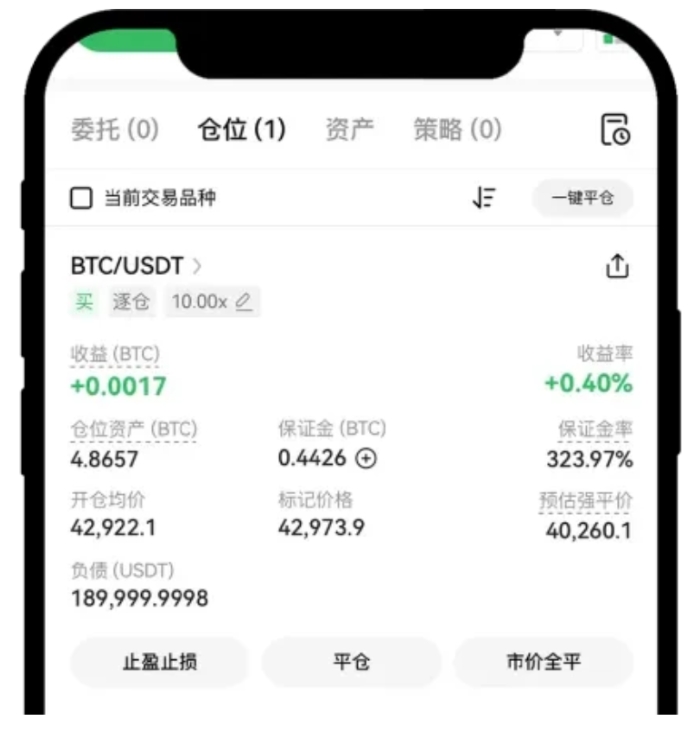The image size is (699, 729).
Task: Share the BTC/USDT position
Action: [618, 266]
